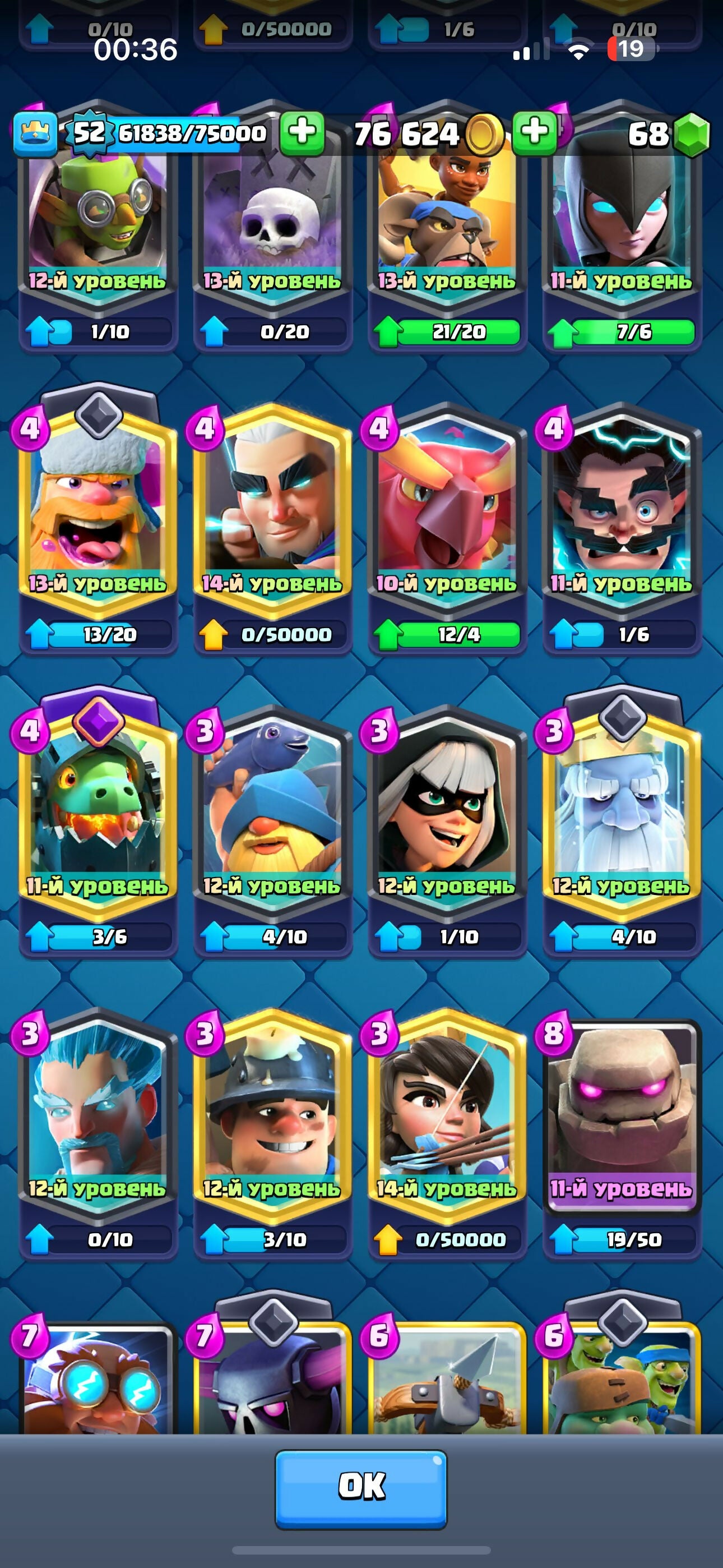Select the goblin with goggles card 1/10
Image resolution: width=723 pixels, height=1568 pixels.
click(x=98, y=231)
